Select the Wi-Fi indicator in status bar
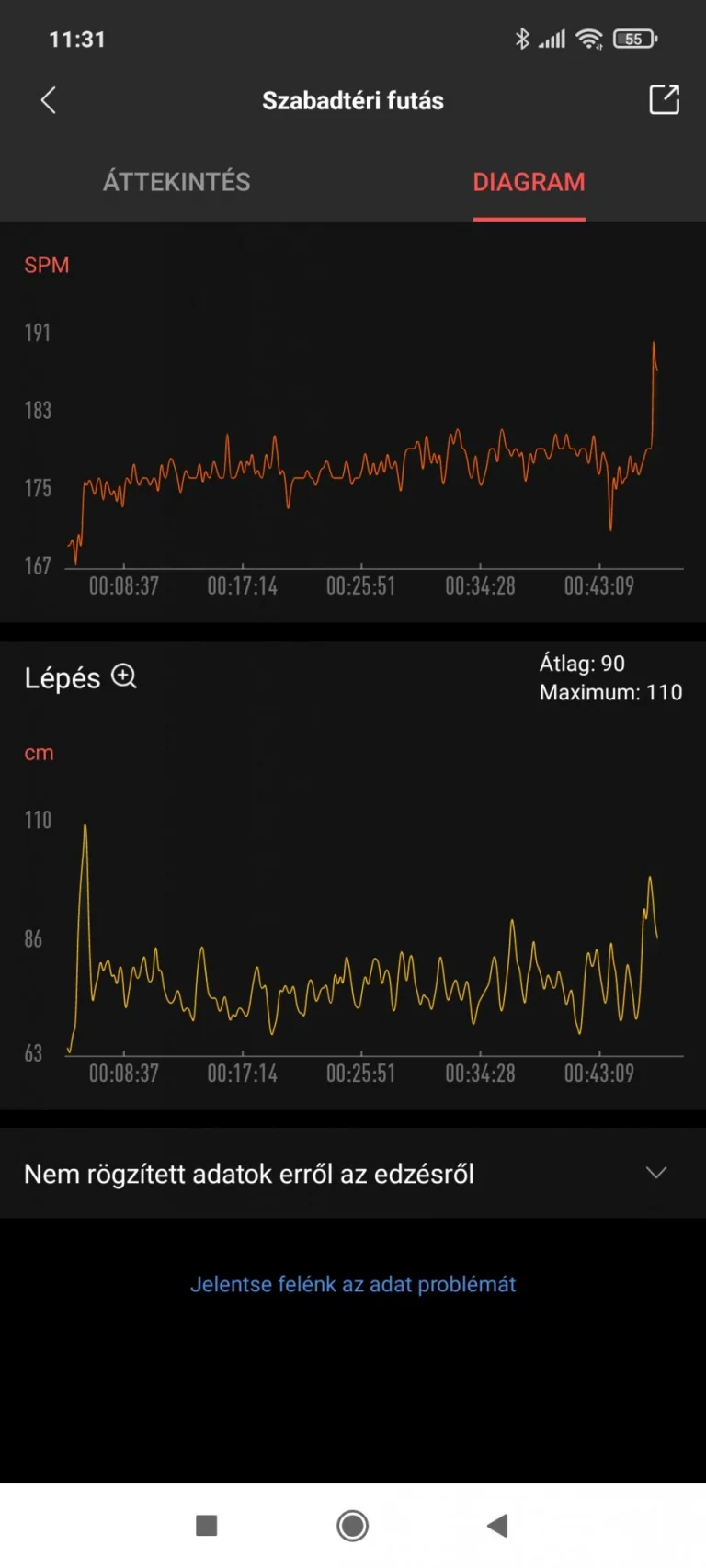Screen dimensions: 706x1568 [x=589, y=39]
